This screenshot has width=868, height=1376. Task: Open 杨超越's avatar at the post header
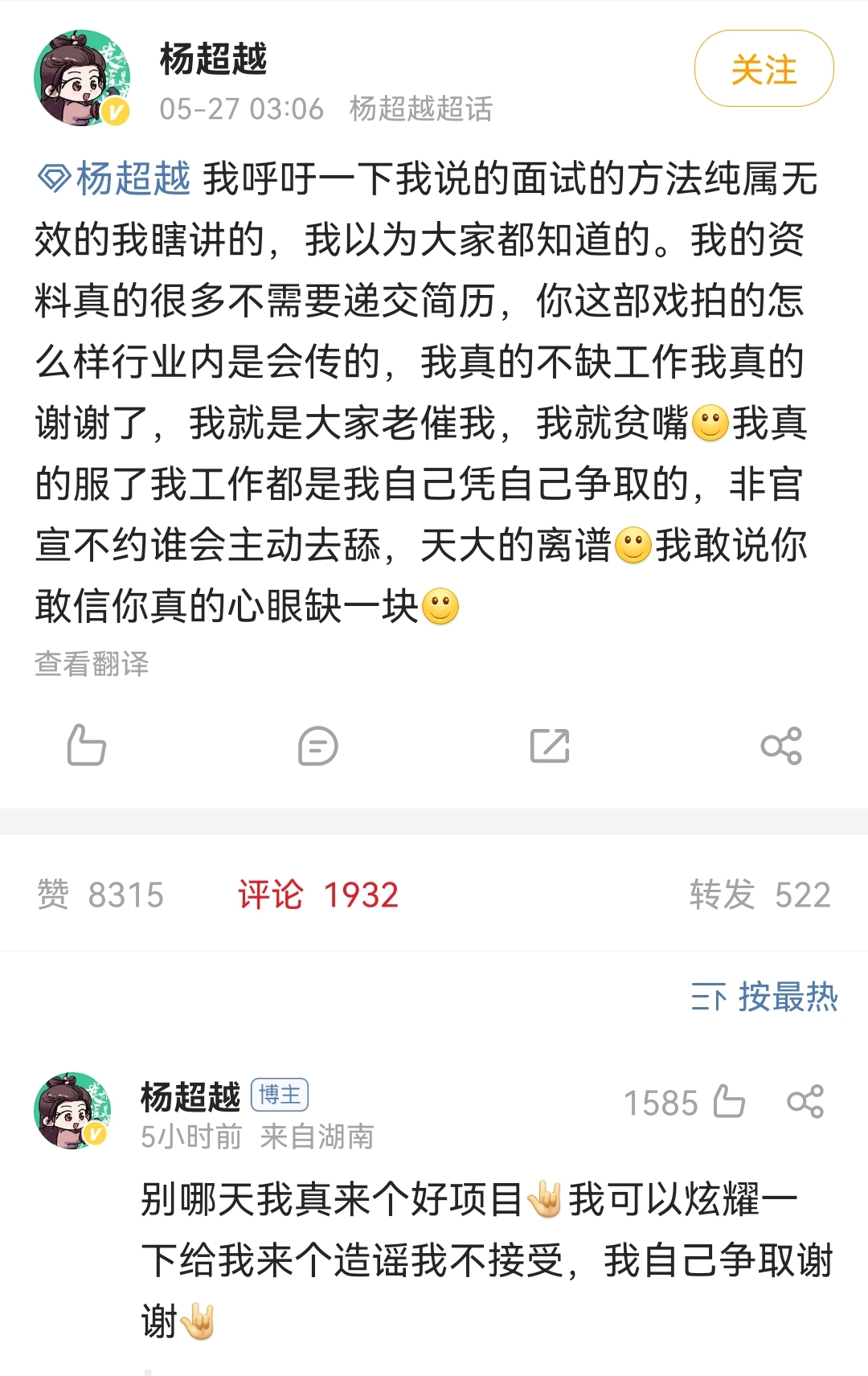[82, 79]
